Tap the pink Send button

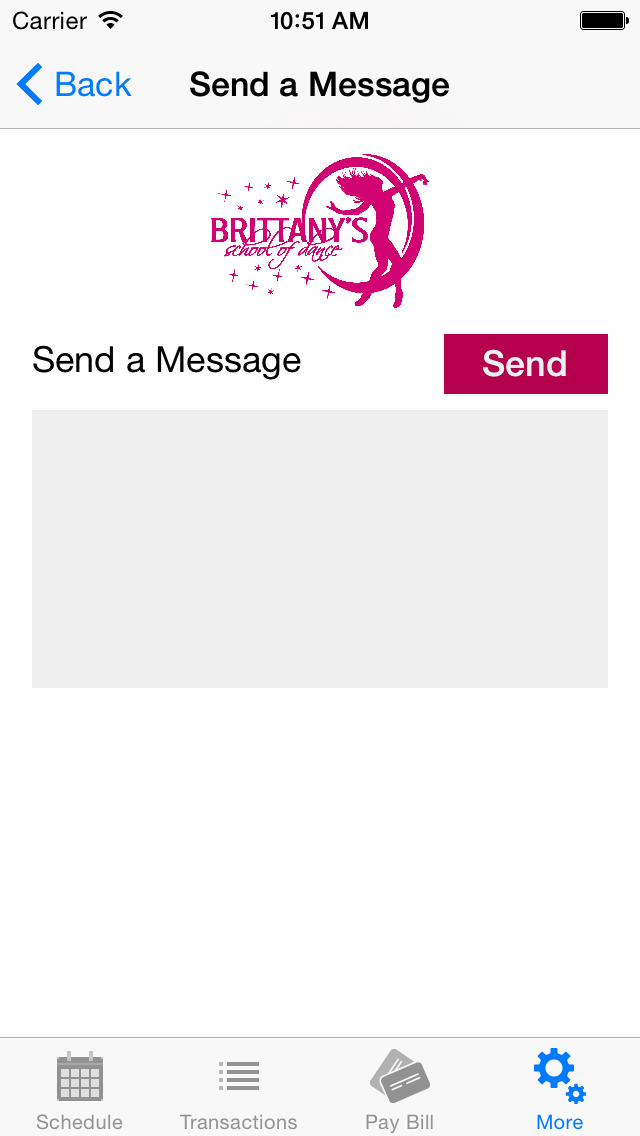(x=525, y=364)
